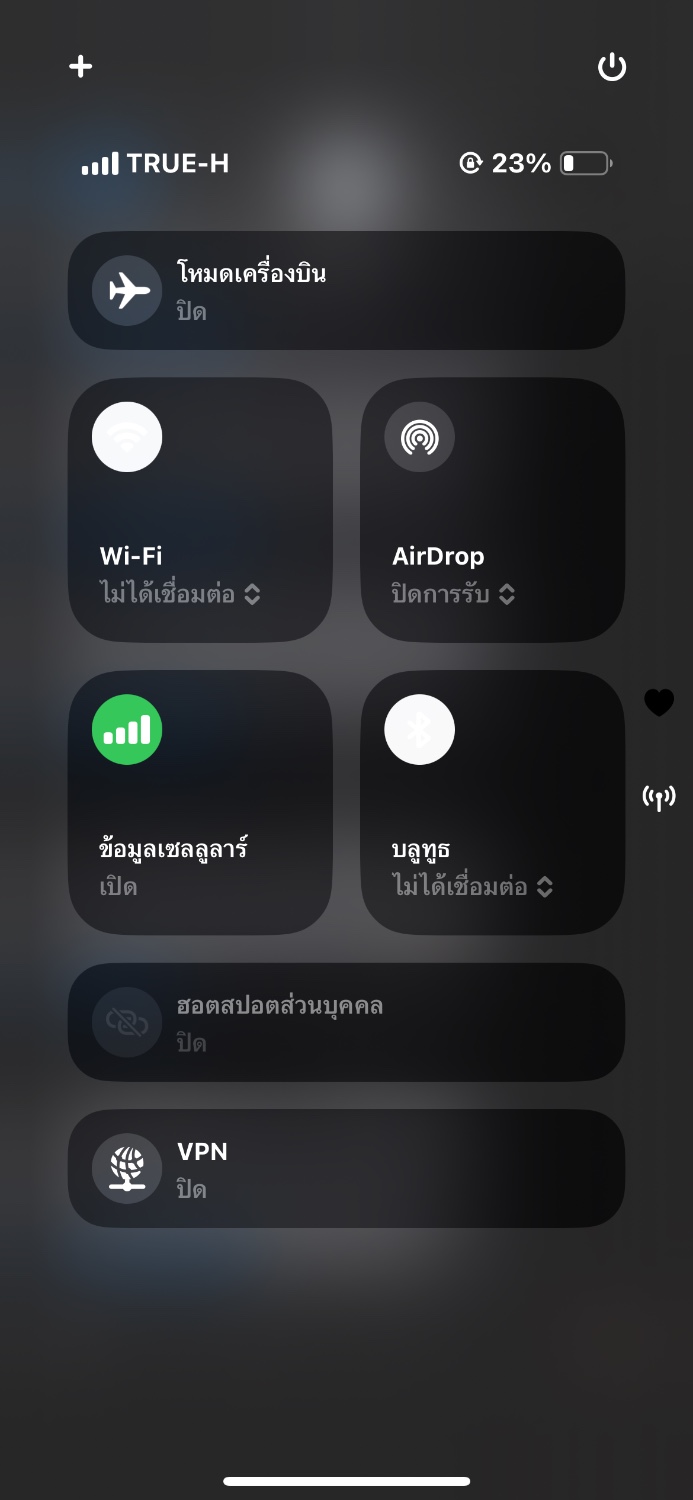Toggle the AirDrop icon
693x1500 pixels.
(419, 437)
